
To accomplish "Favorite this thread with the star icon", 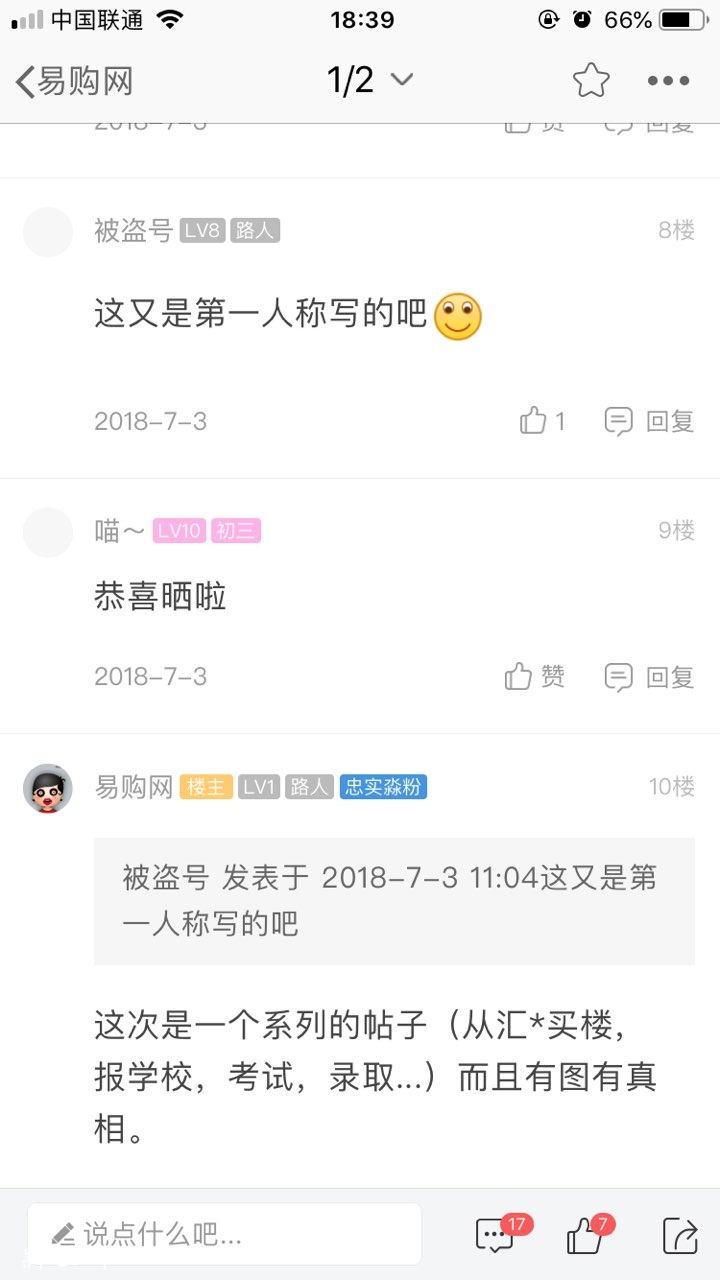I will (591, 81).
